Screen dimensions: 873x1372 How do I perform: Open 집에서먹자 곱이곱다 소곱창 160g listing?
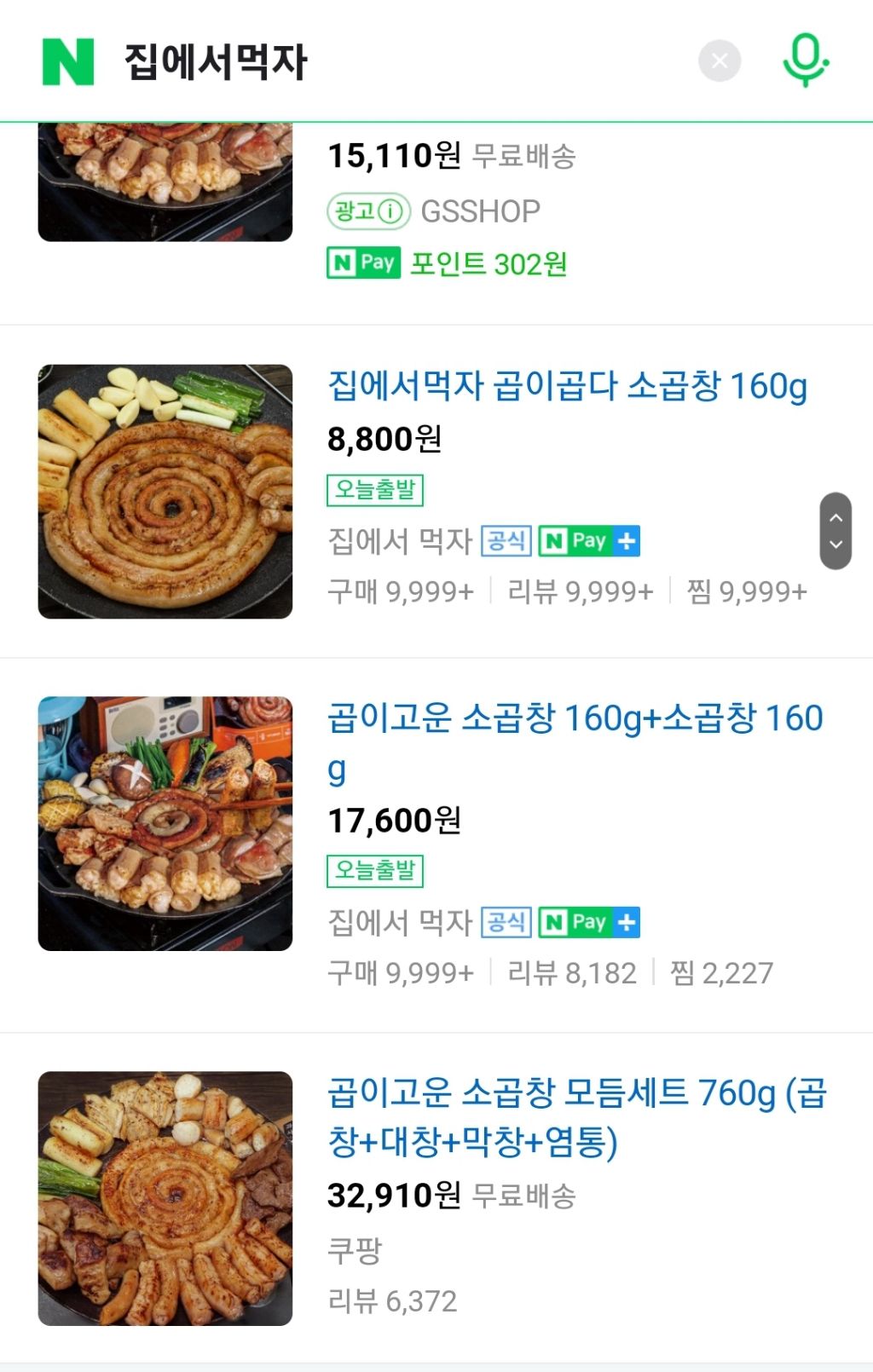(x=567, y=386)
